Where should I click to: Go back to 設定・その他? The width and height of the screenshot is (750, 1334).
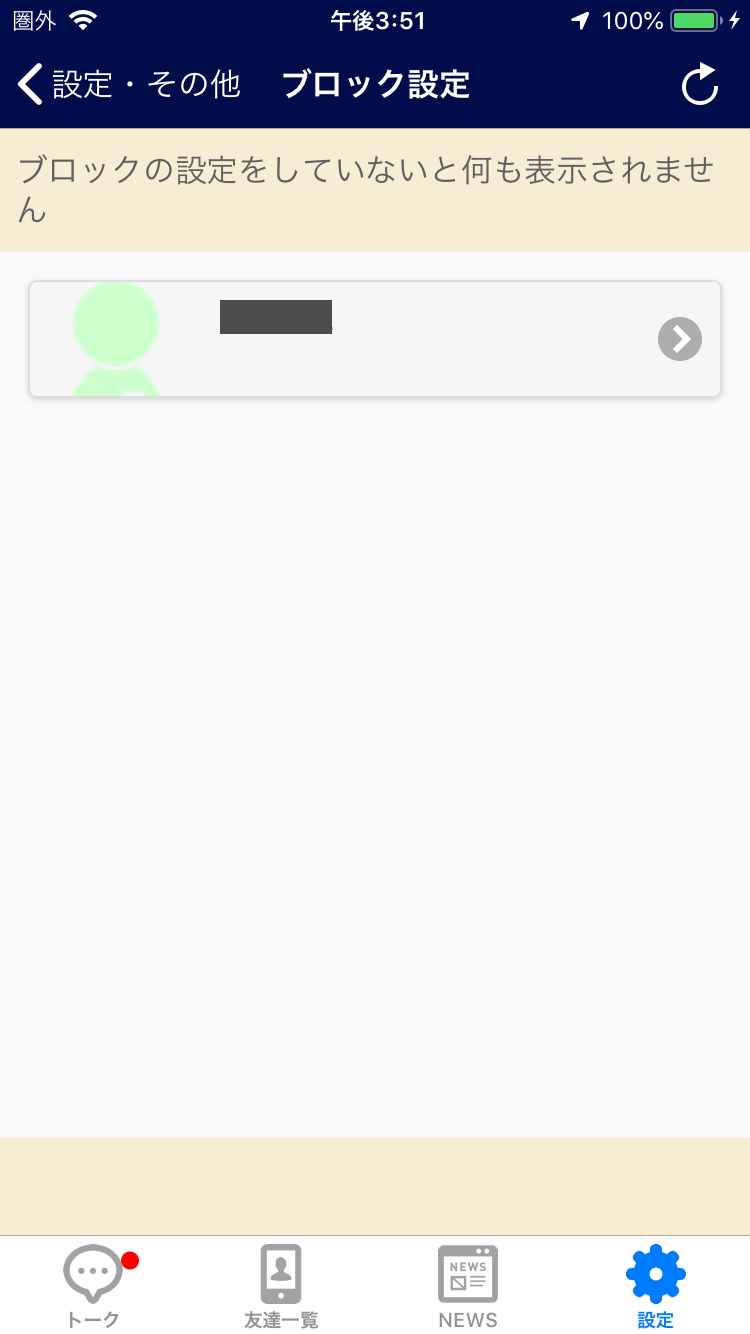[130, 85]
